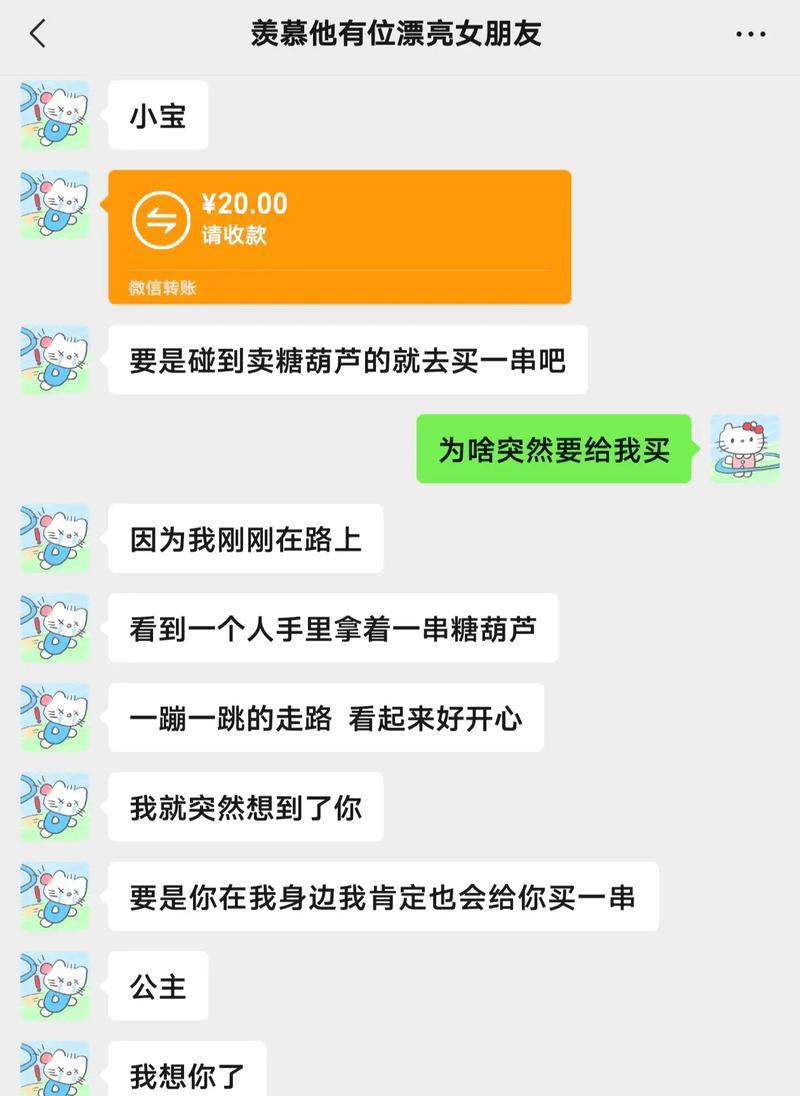Tap the sender's avatar beside 小宝
The width and height of the screenshot is (800, 1096).
(x=55, y=115)
